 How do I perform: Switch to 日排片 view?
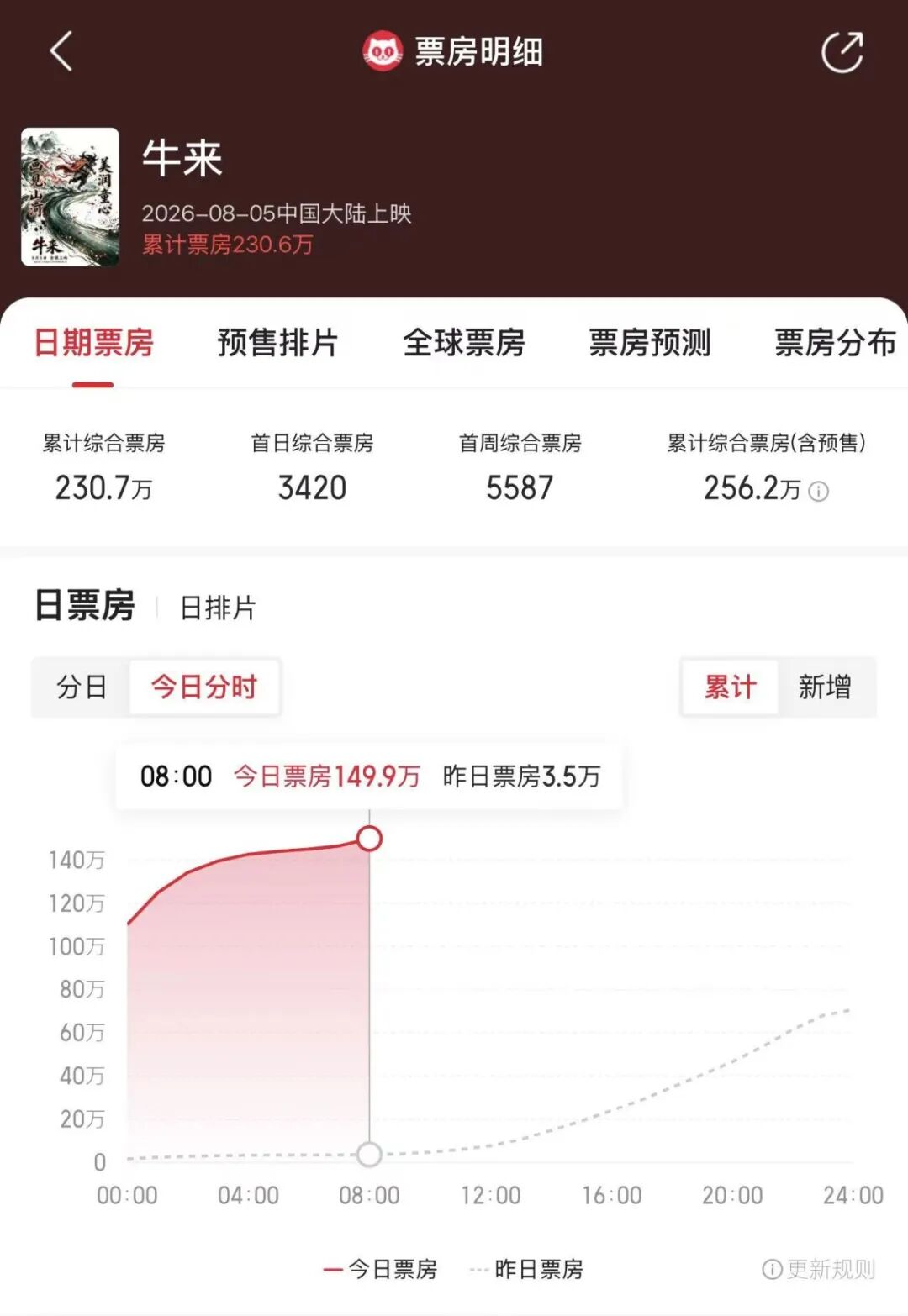pyautogui.click(x=218, y=608)
